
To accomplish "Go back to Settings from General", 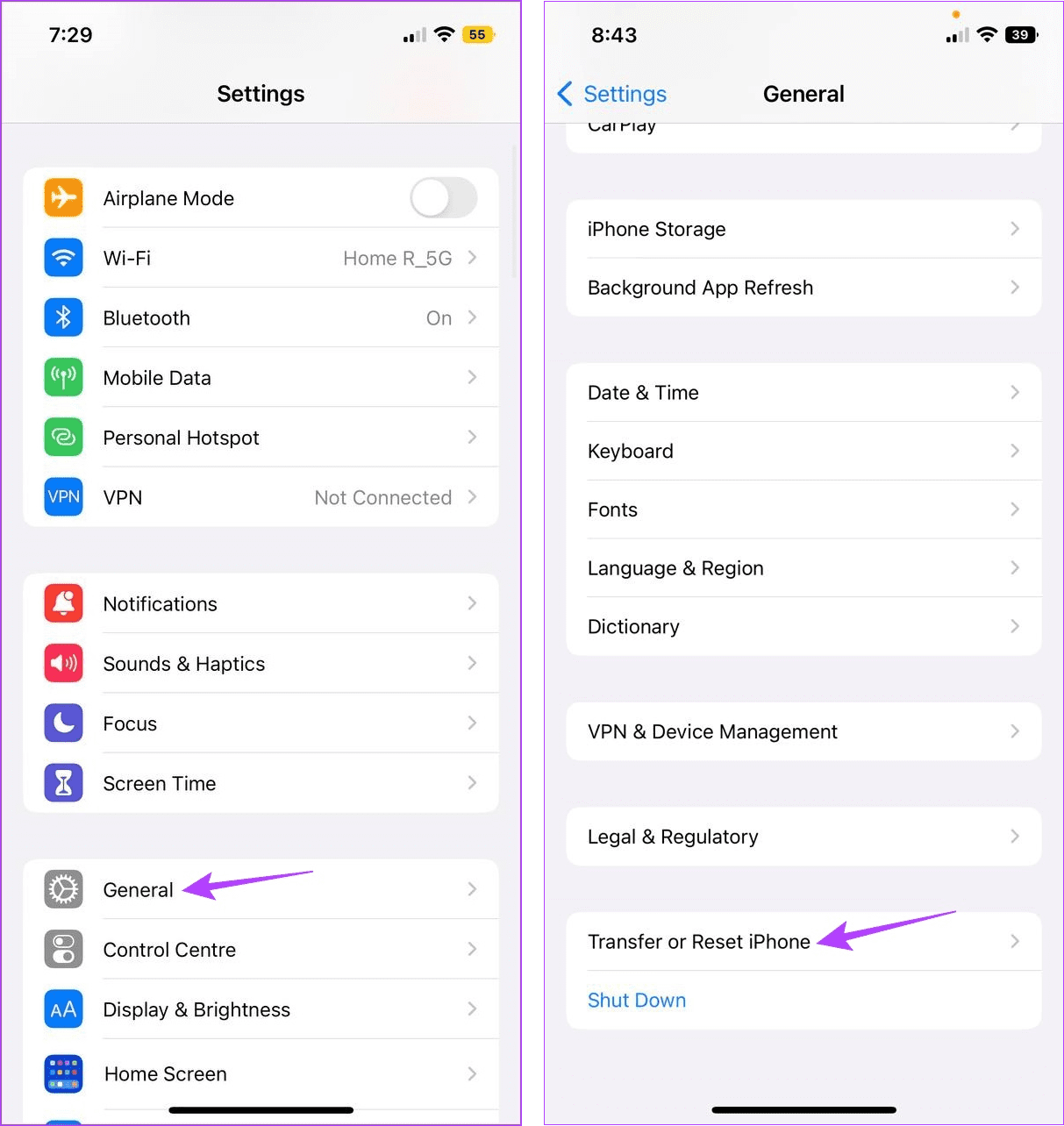I will [612, 94].
